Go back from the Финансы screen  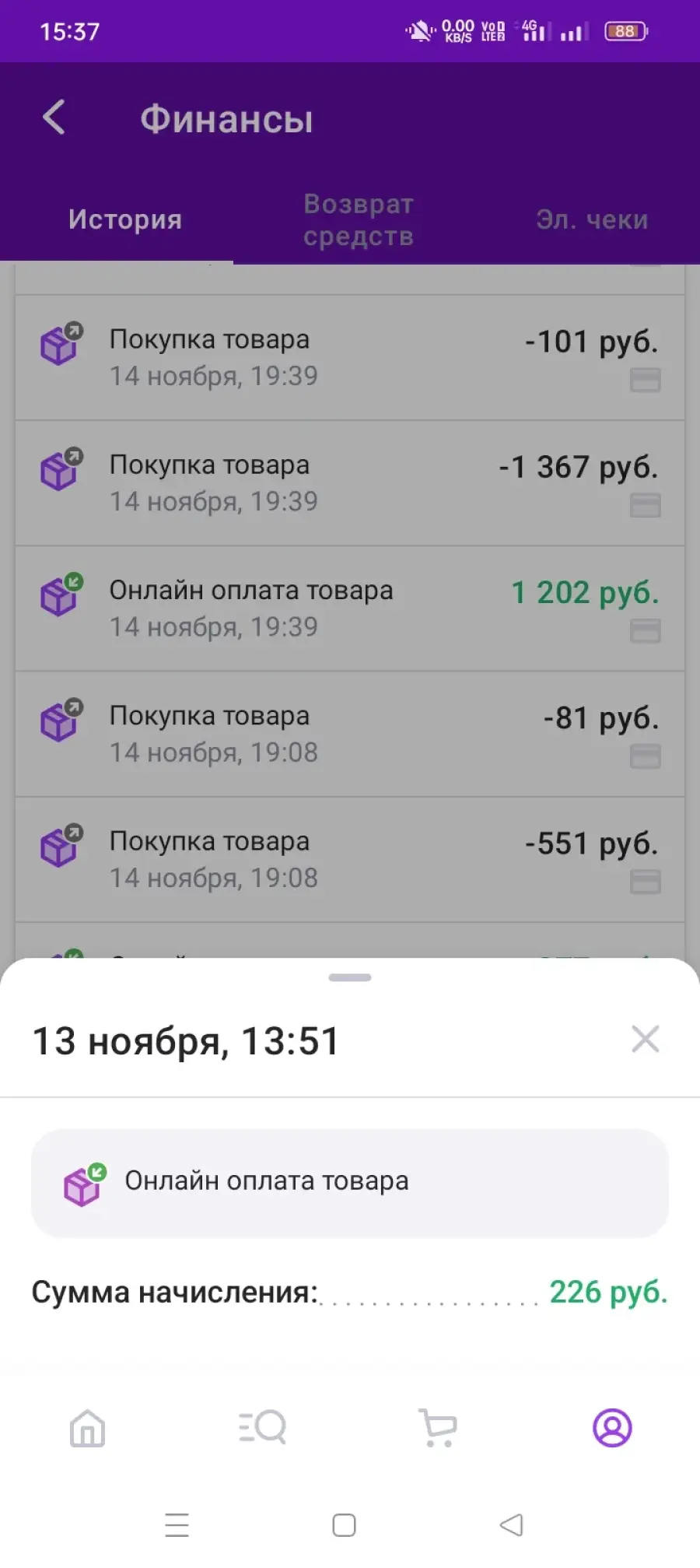point(54,118)
